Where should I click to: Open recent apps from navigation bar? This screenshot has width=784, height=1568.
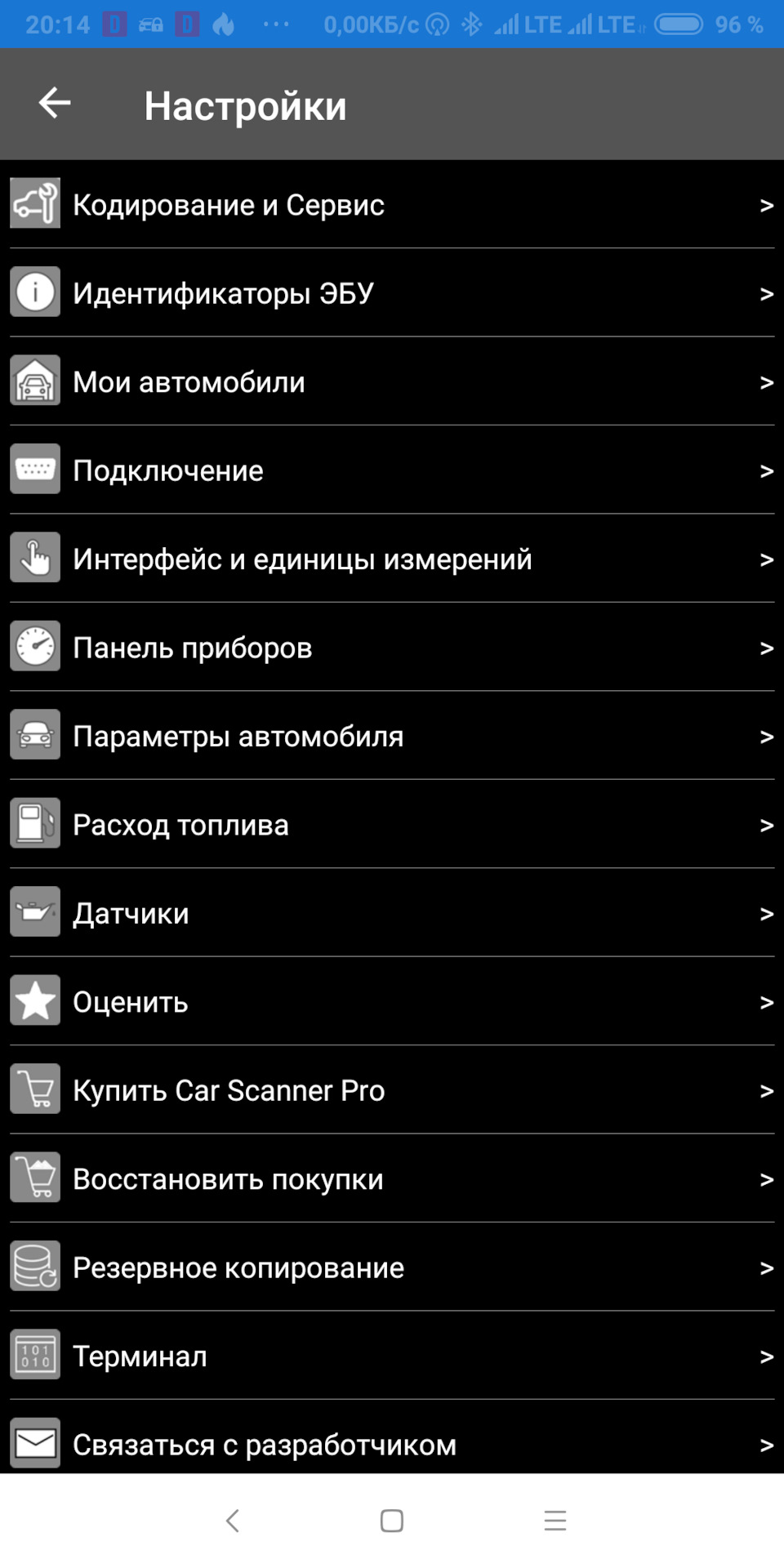555,1521
